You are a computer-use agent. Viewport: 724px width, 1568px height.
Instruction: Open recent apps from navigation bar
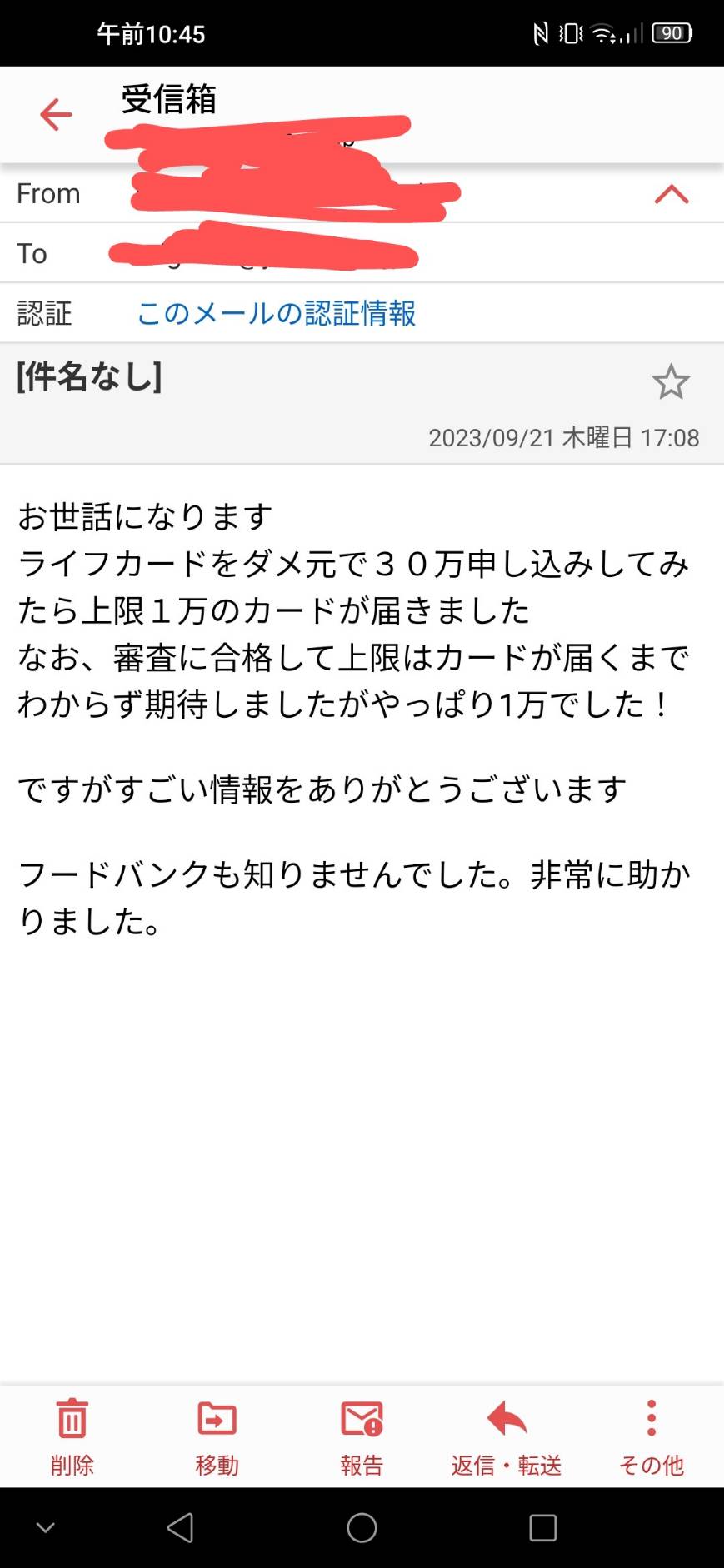point(543,1527)
